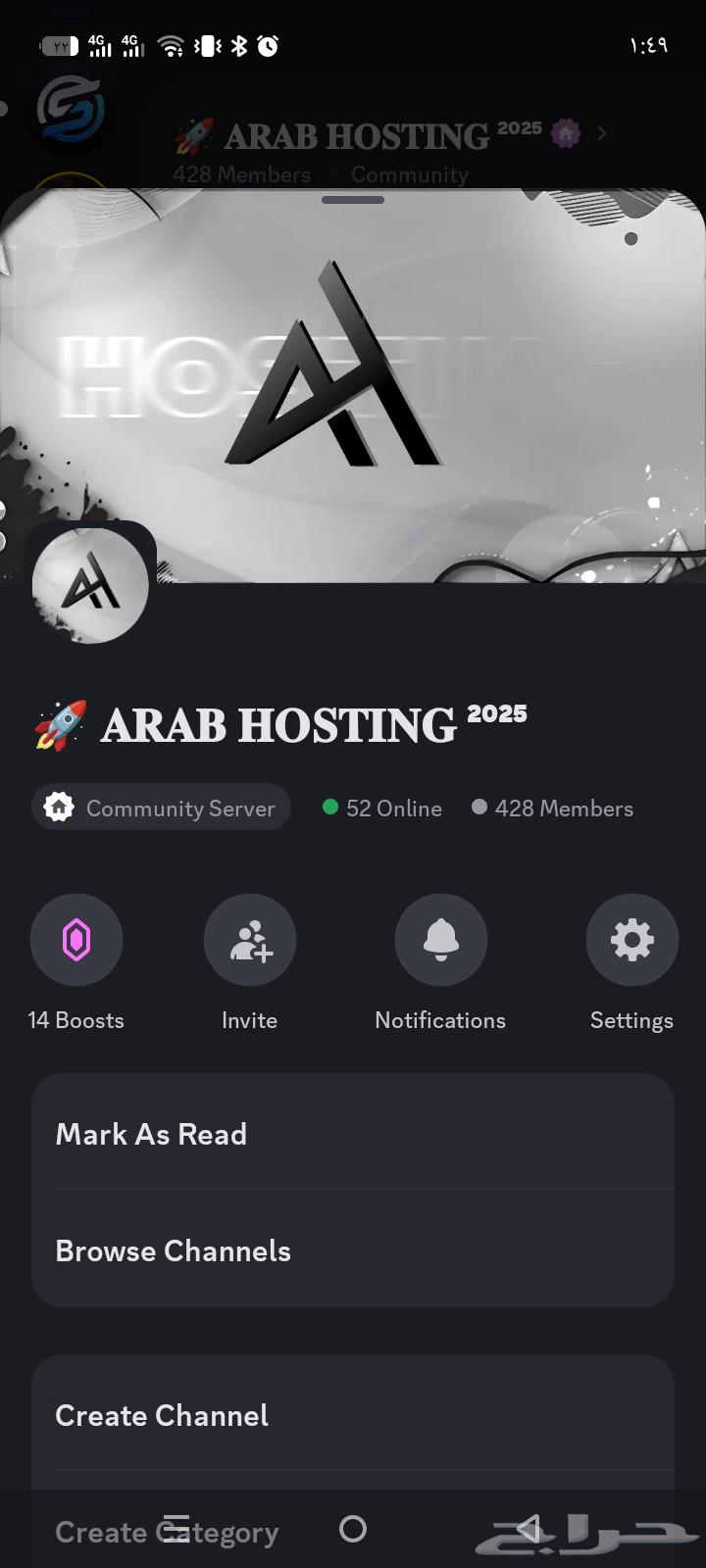Open the server Boosts panel
The width and height of the screenshot is (706, 1568).
(76, 939)
